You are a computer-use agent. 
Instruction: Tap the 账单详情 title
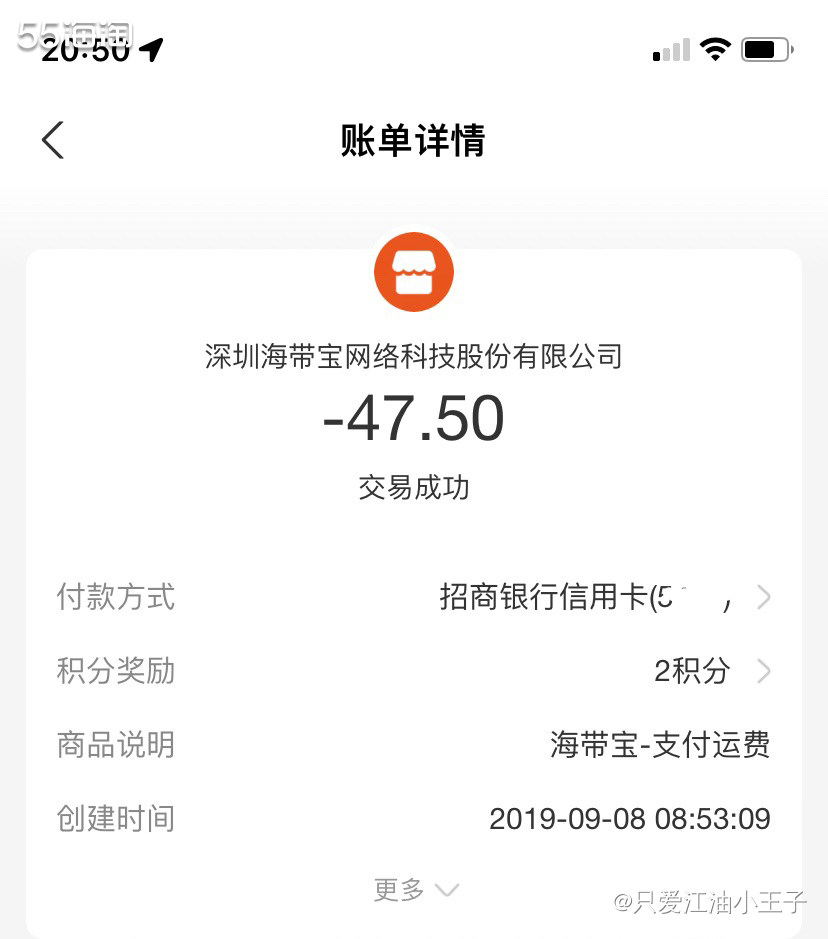(413, 140)
